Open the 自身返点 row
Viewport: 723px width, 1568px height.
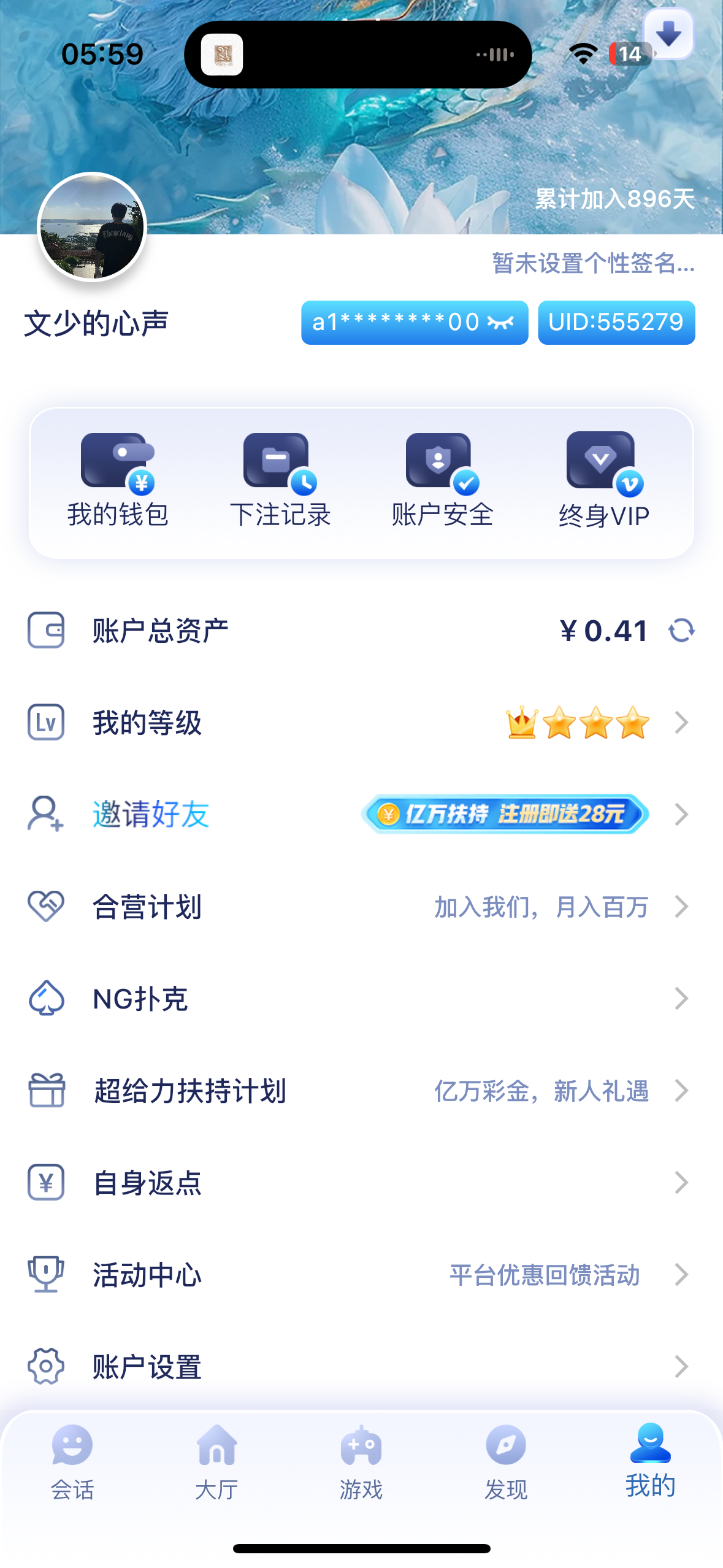(361, 1183)
